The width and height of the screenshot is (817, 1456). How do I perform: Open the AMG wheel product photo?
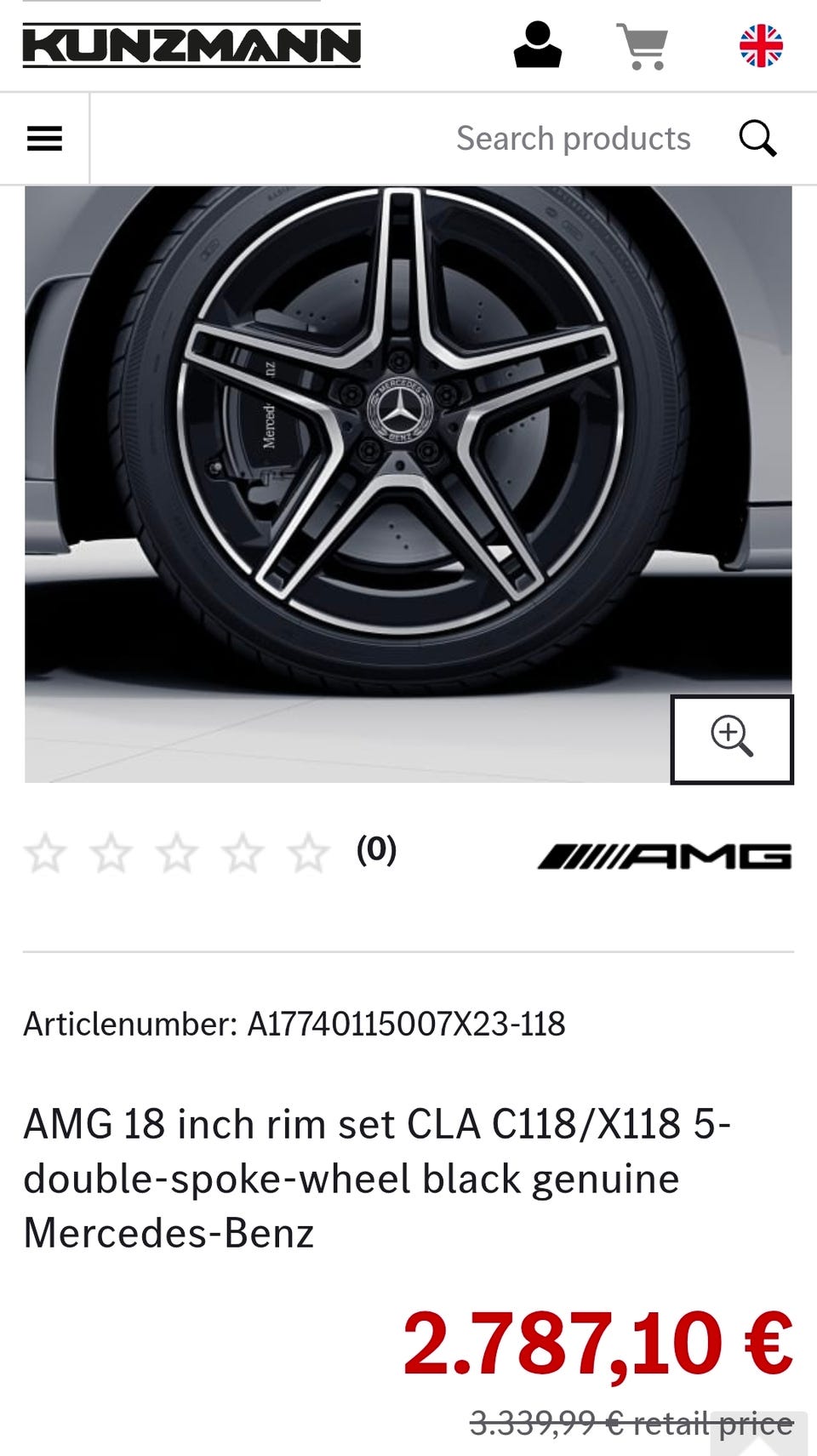[408, 483]
